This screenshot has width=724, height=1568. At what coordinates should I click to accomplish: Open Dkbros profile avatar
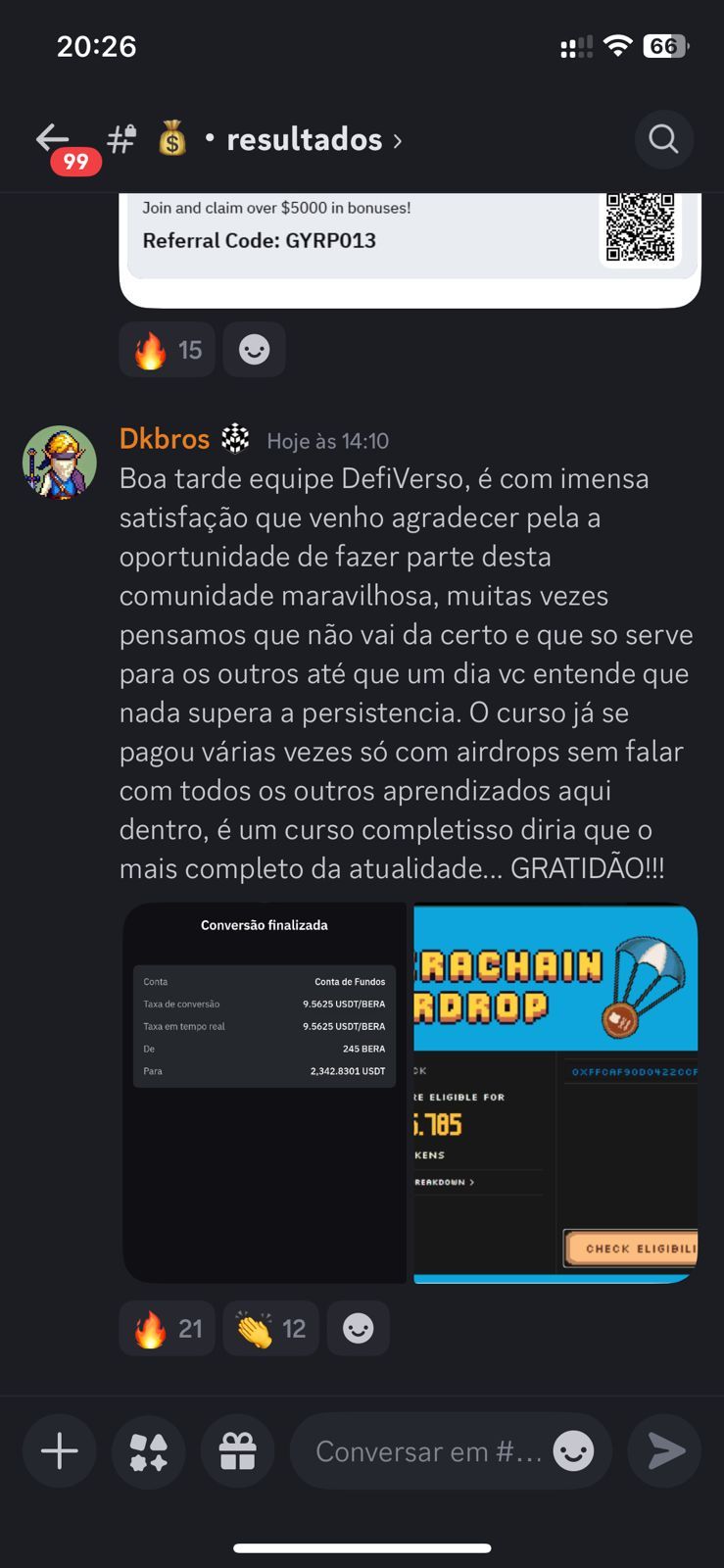click(60, 463)
